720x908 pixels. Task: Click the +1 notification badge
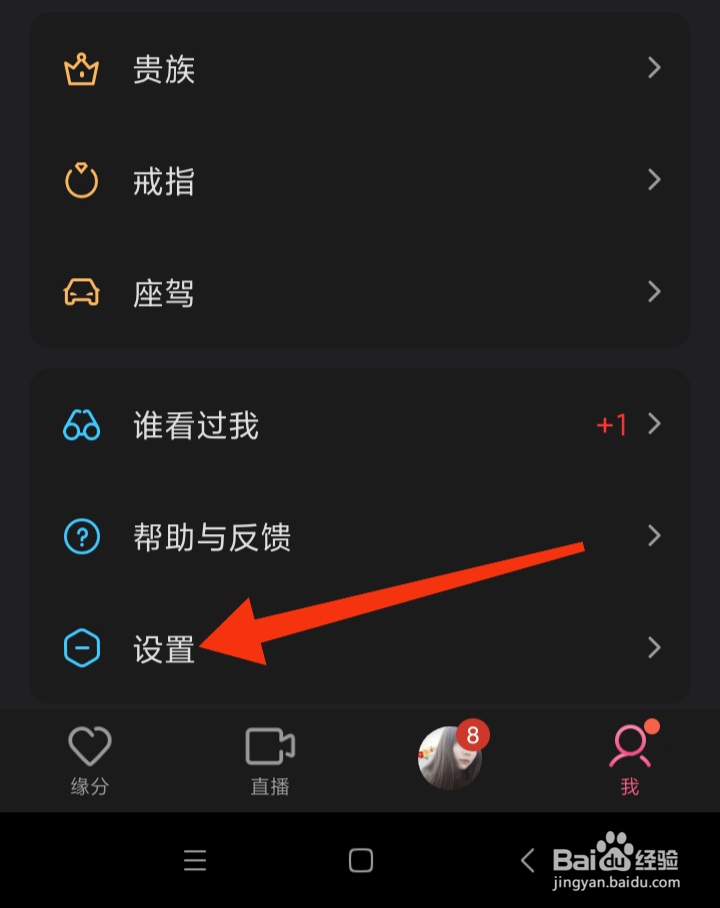(613, 425)
